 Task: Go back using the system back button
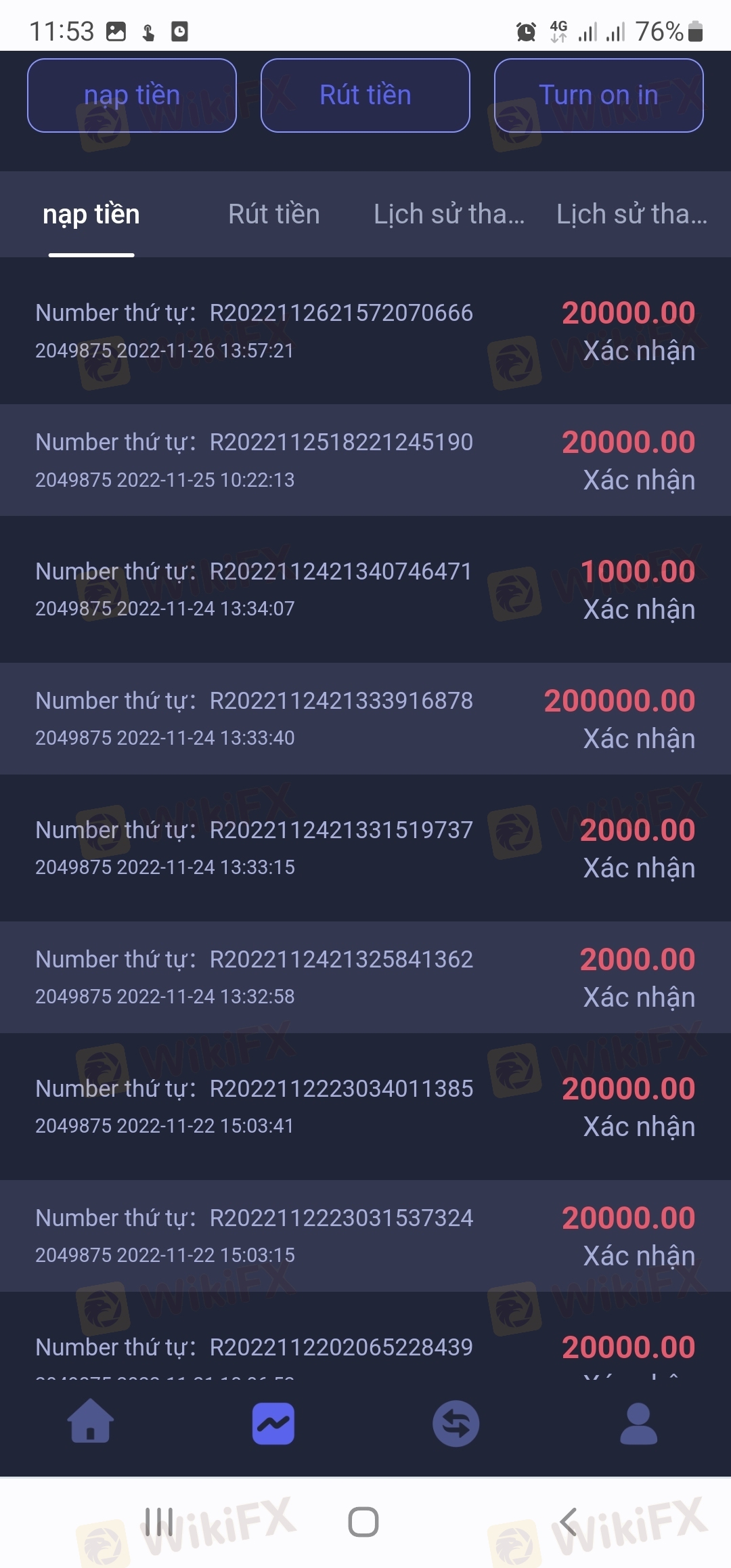[569, 1523]
